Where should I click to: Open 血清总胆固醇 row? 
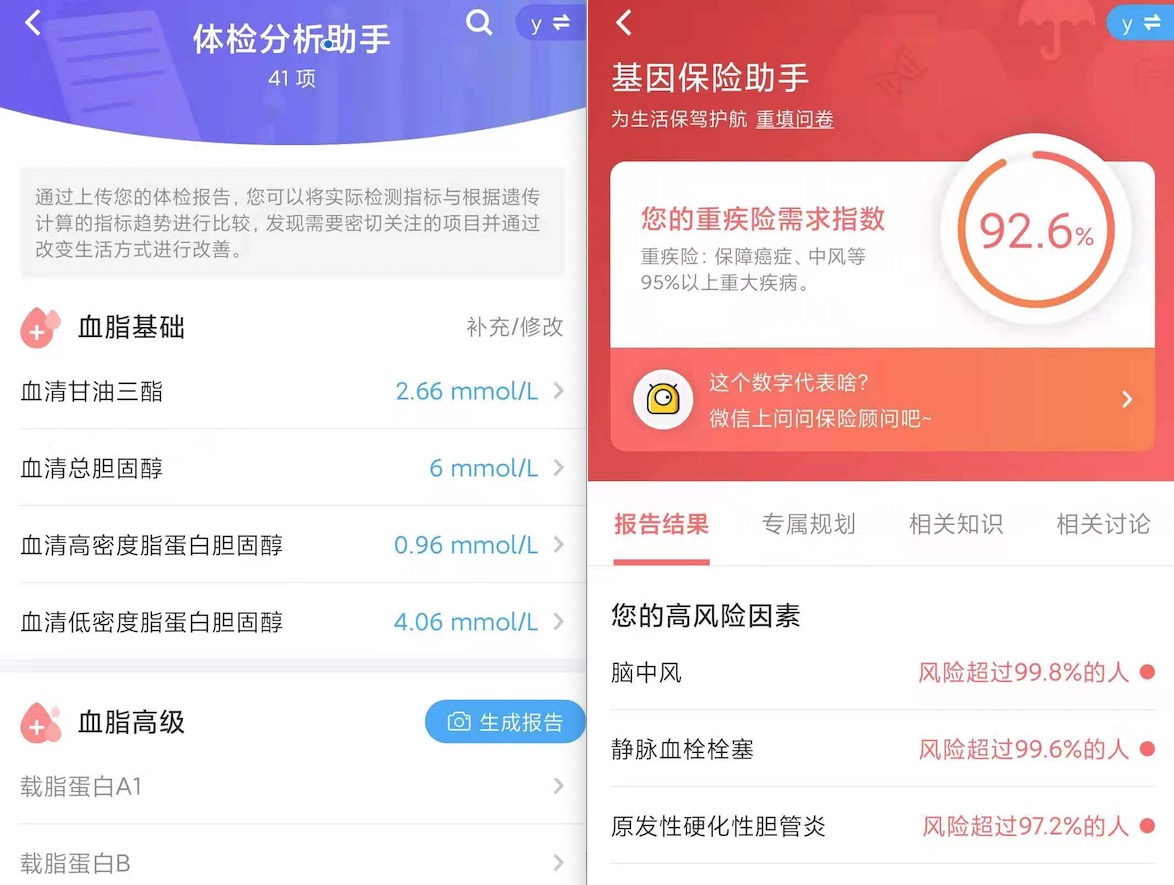coord(292,468)
